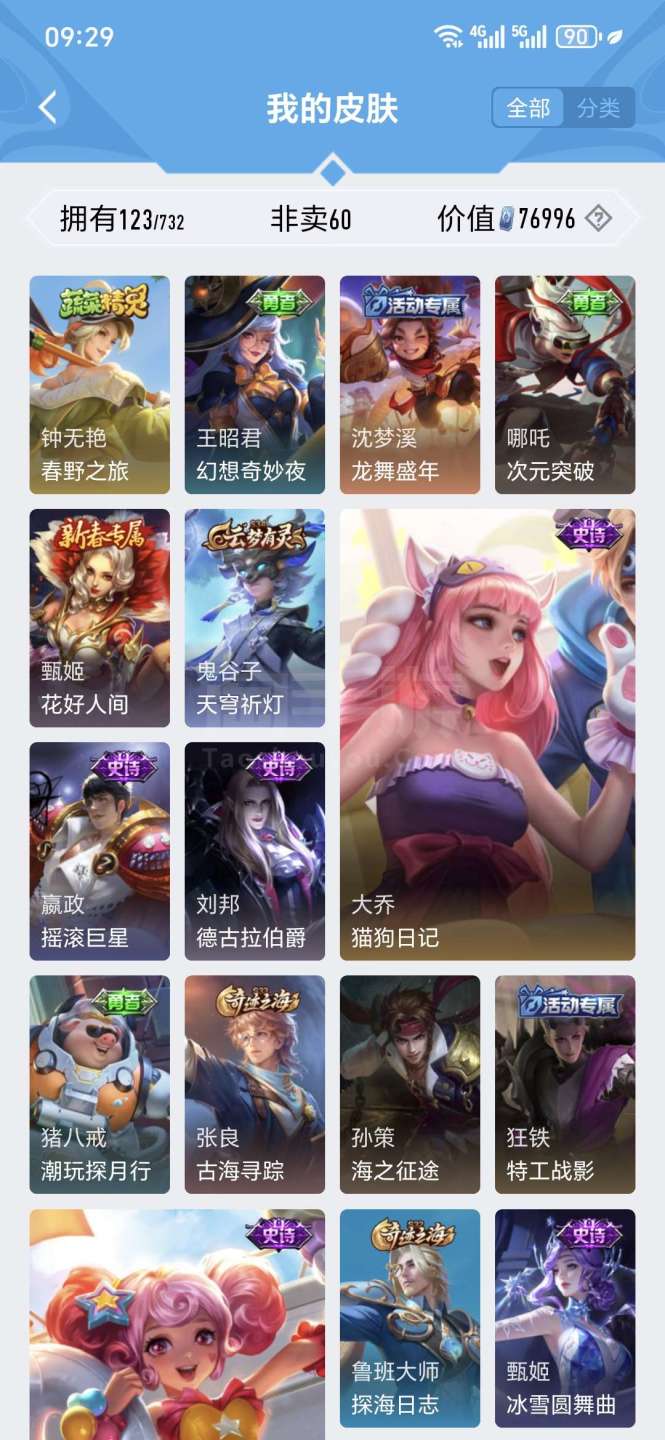
Task: Open 钟无艳 春野之旅 skin card
Action: point(99,385)
